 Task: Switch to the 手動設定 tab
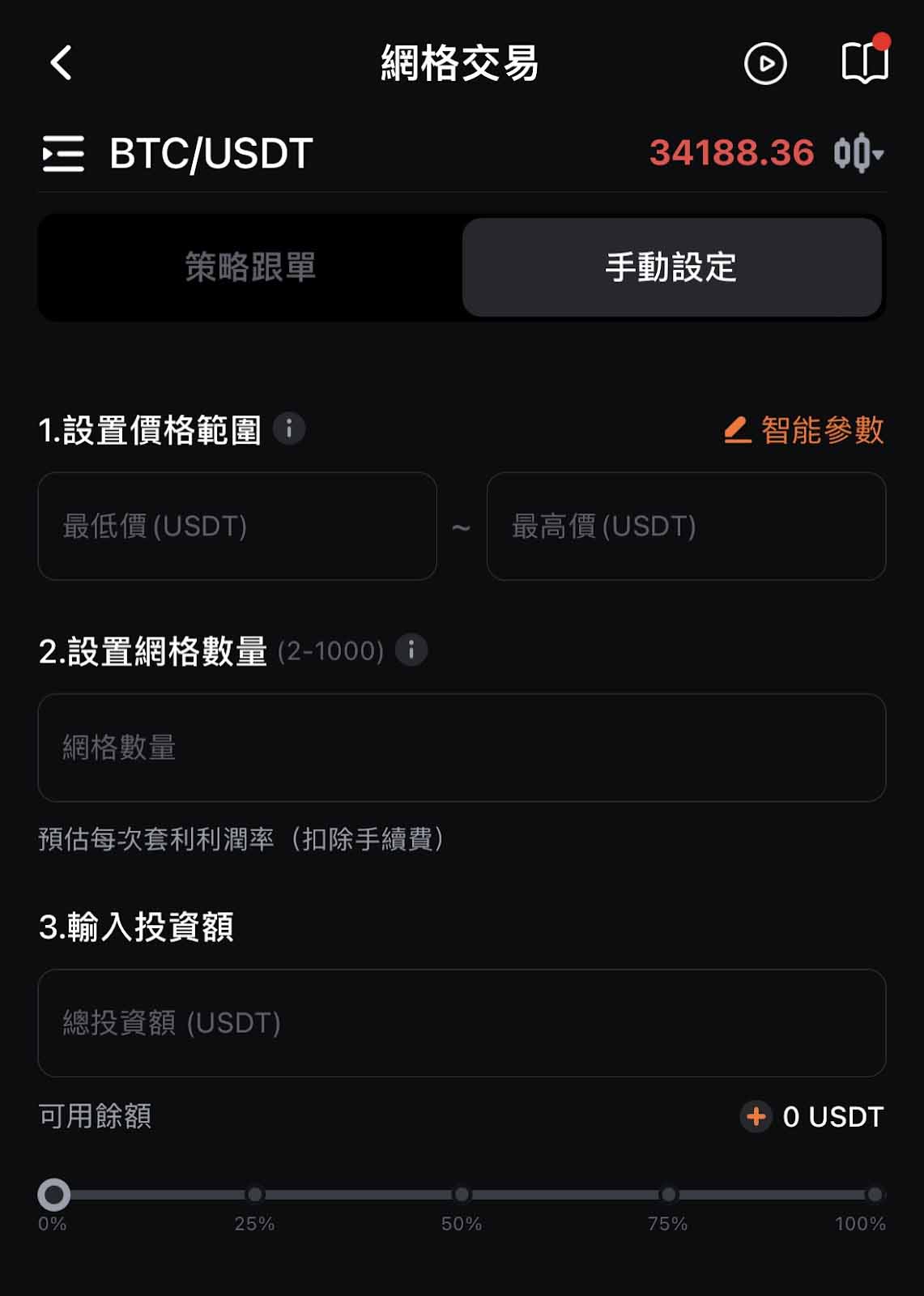[x=672, y=267]
